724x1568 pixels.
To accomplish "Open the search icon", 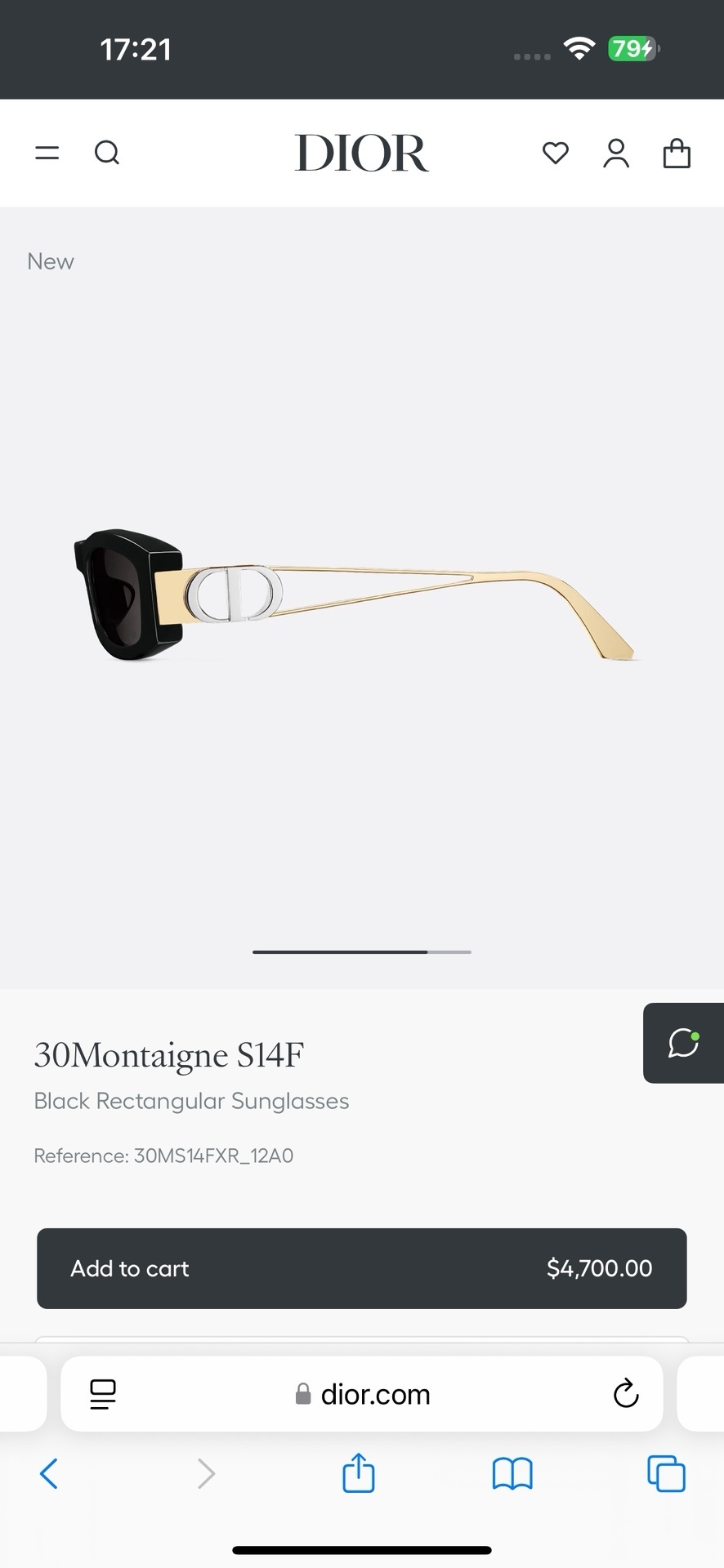I will [107, 153].
